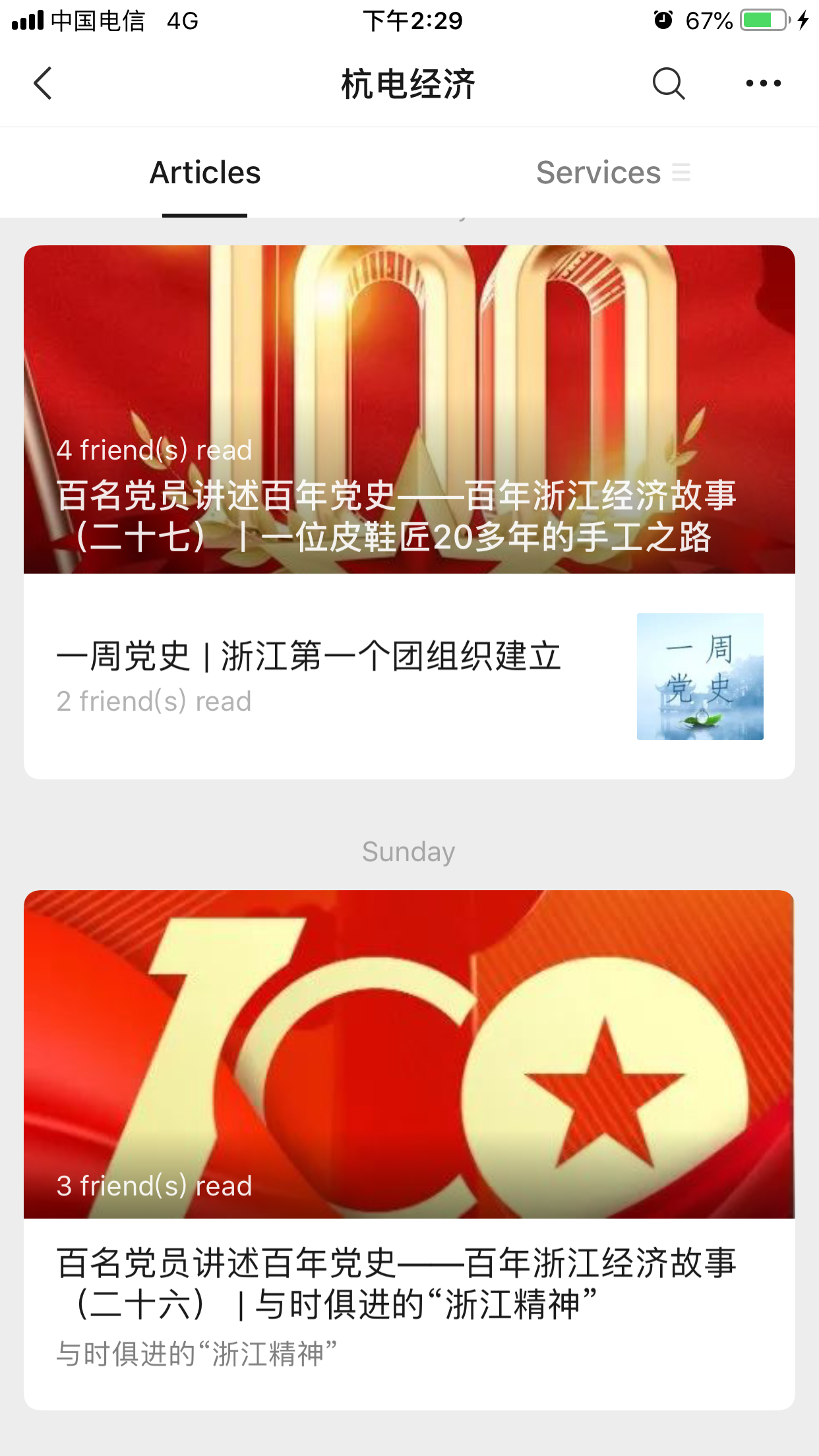Open the Services menu list icon

tap(682, 172)
